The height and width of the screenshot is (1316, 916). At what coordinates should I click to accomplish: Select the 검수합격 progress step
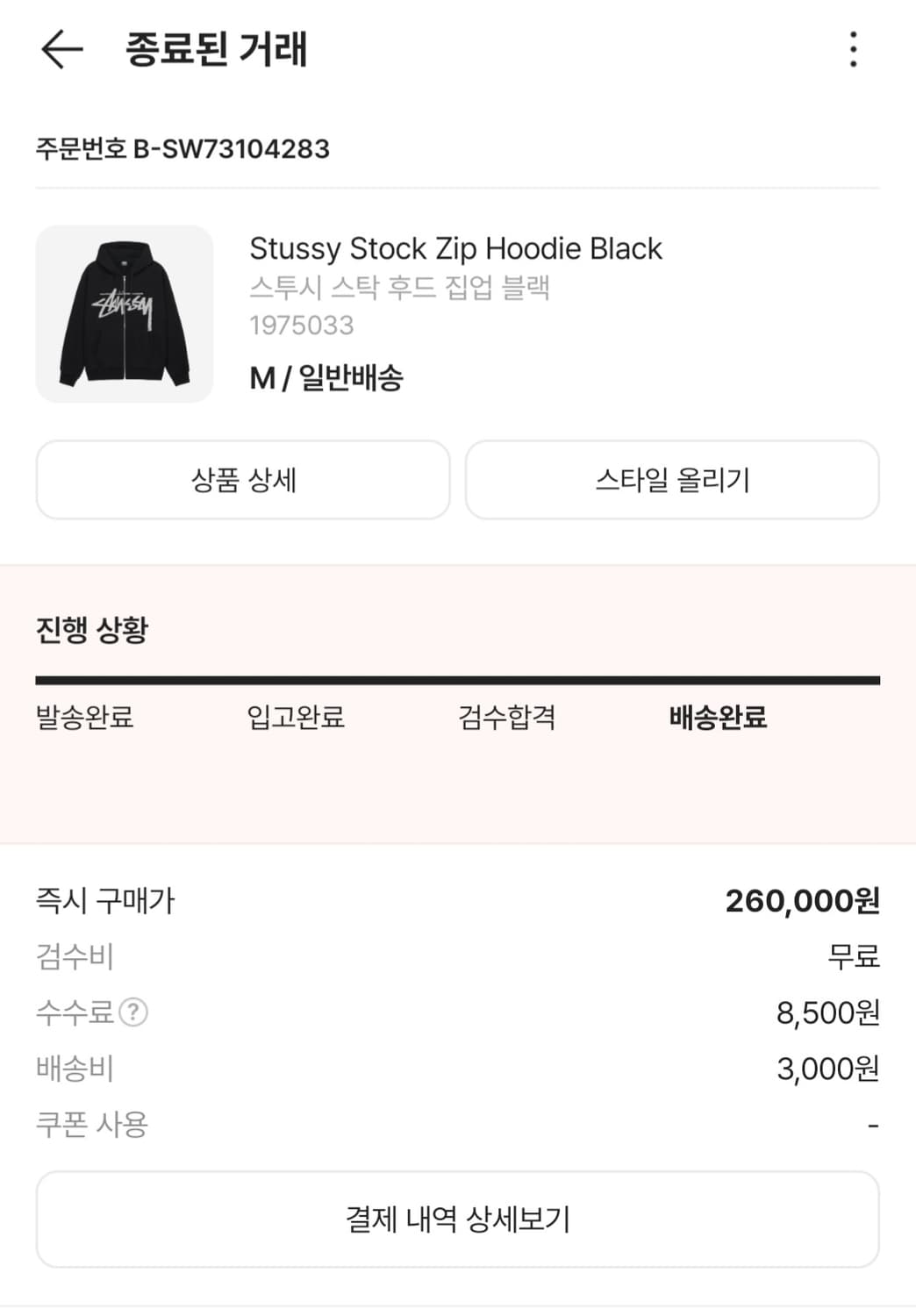(506, 718)
